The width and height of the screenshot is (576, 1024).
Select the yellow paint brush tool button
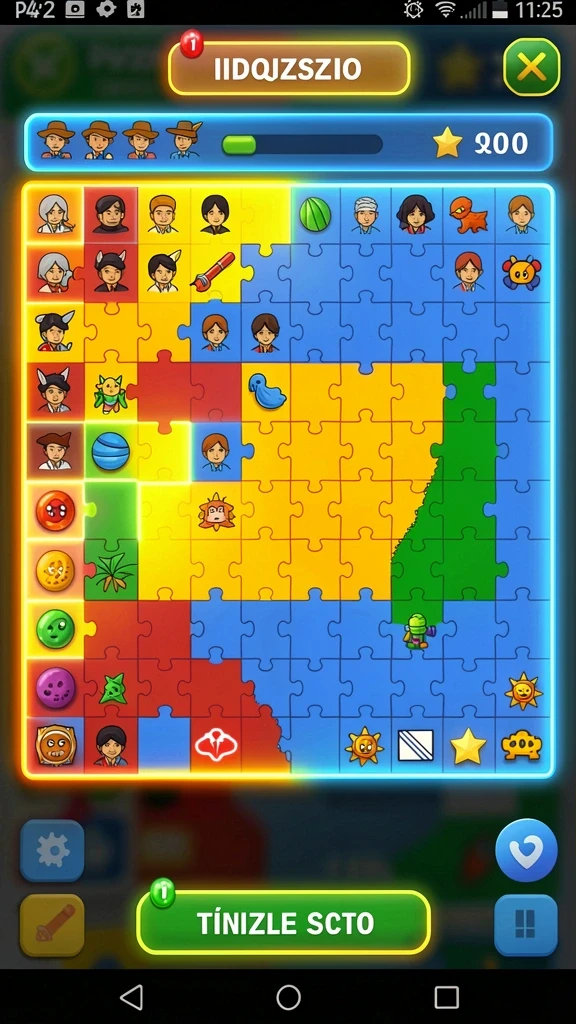pos(52,925)
